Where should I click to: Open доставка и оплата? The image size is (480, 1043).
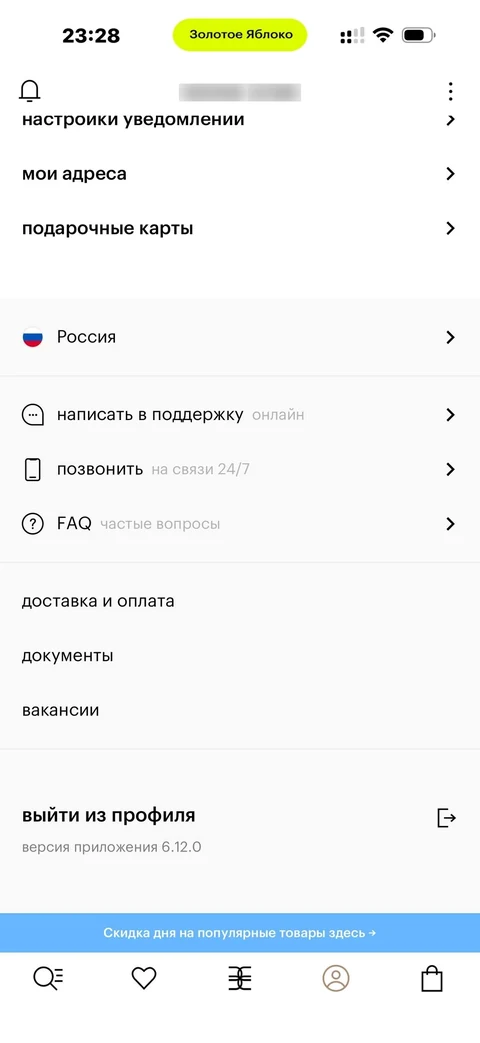[240, 601]
